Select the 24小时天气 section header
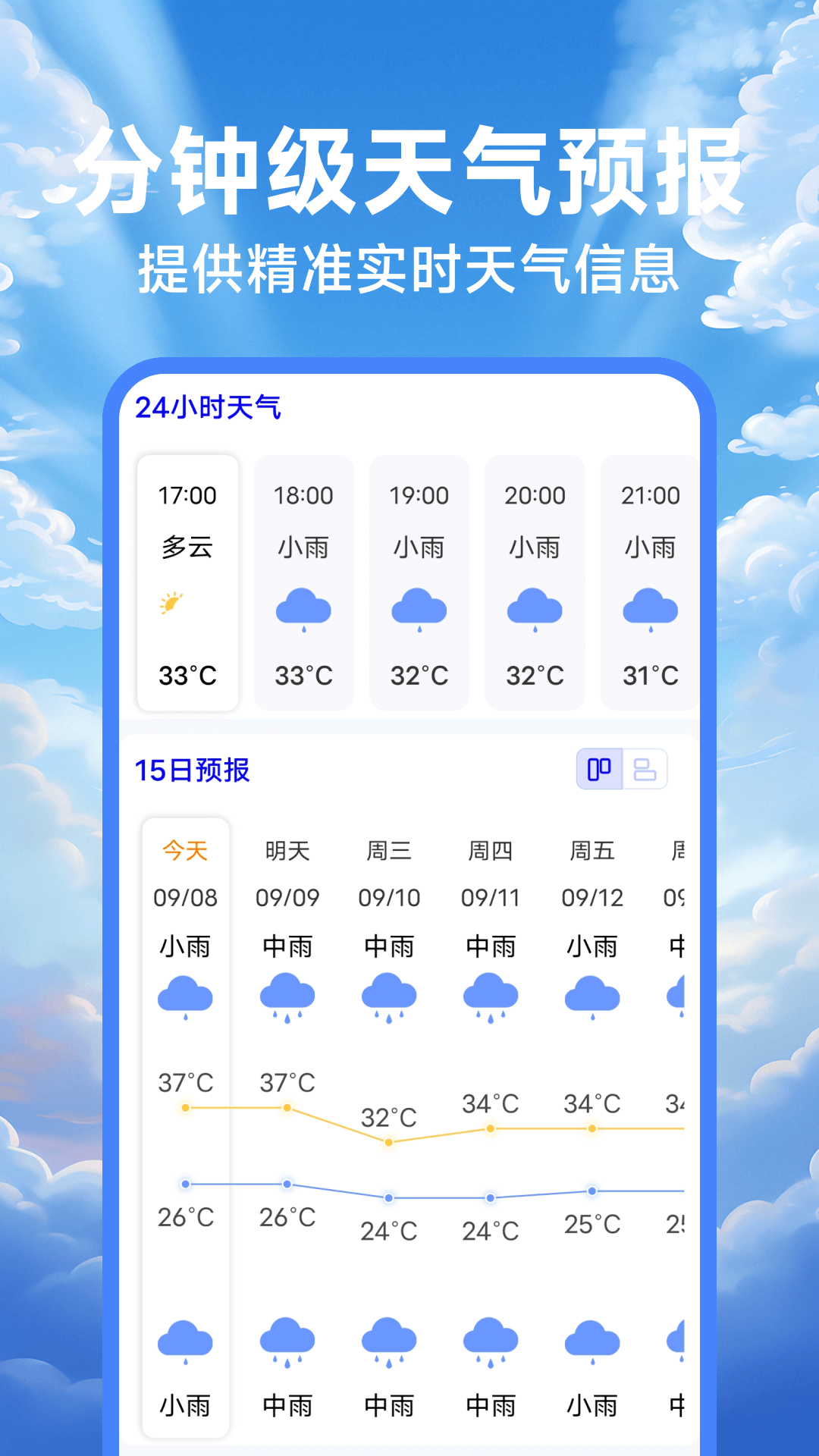 210,406
